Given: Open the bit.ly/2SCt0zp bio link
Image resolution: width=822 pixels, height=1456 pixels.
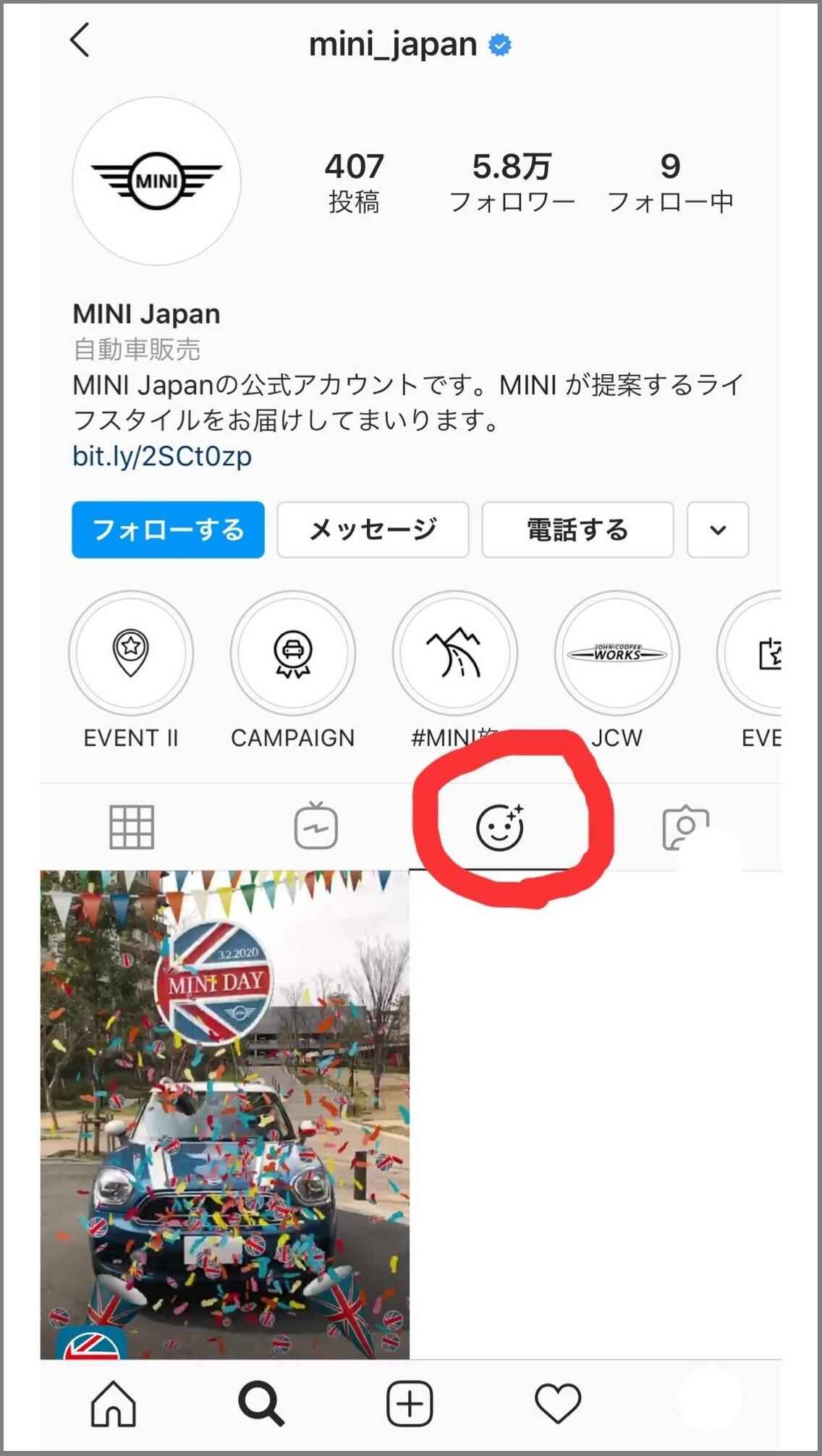Looking at the screenshot, I should click(x=162, y=456).
